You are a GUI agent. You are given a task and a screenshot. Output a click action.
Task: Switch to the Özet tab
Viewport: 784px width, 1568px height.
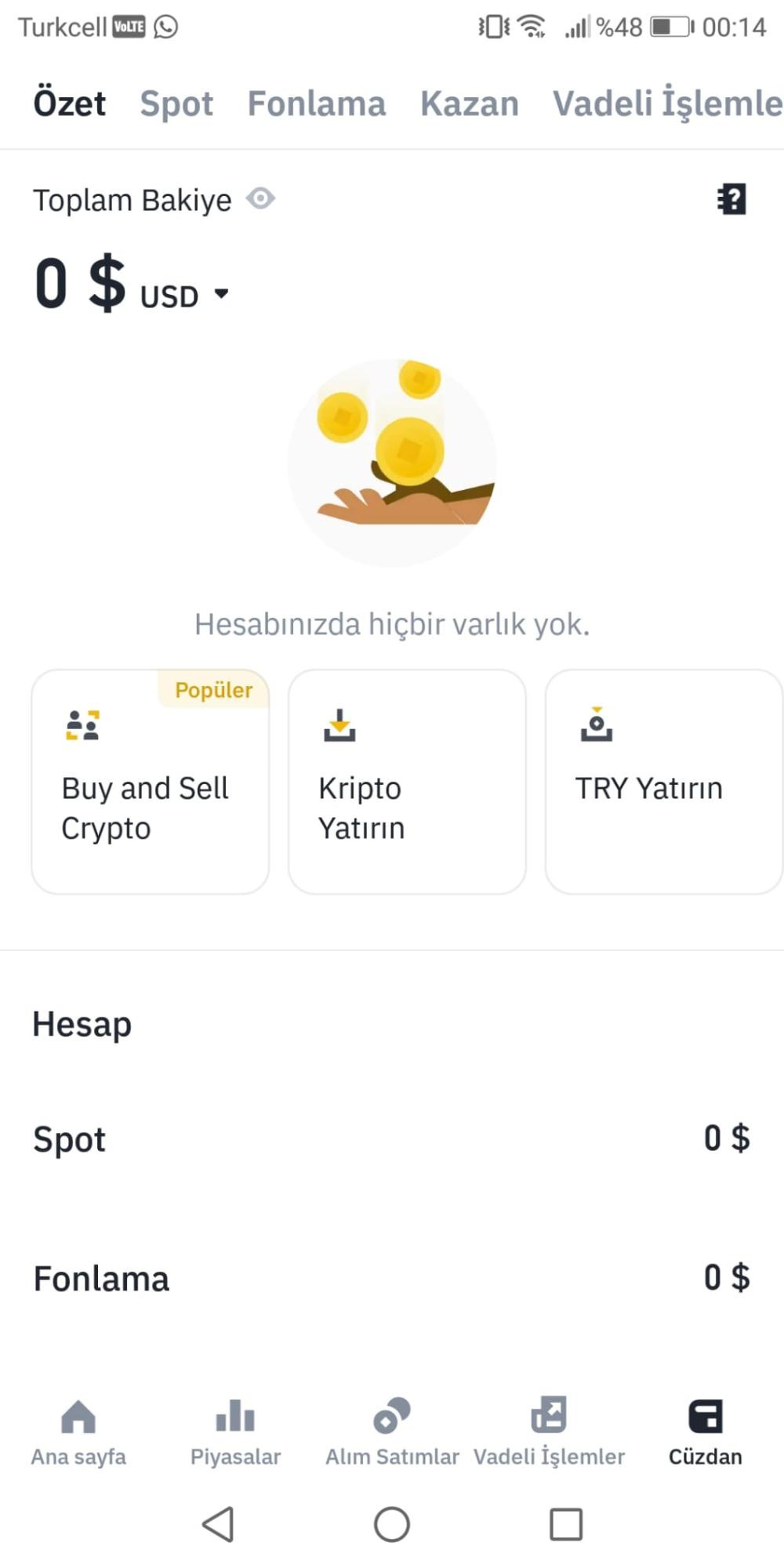(69, 103)
